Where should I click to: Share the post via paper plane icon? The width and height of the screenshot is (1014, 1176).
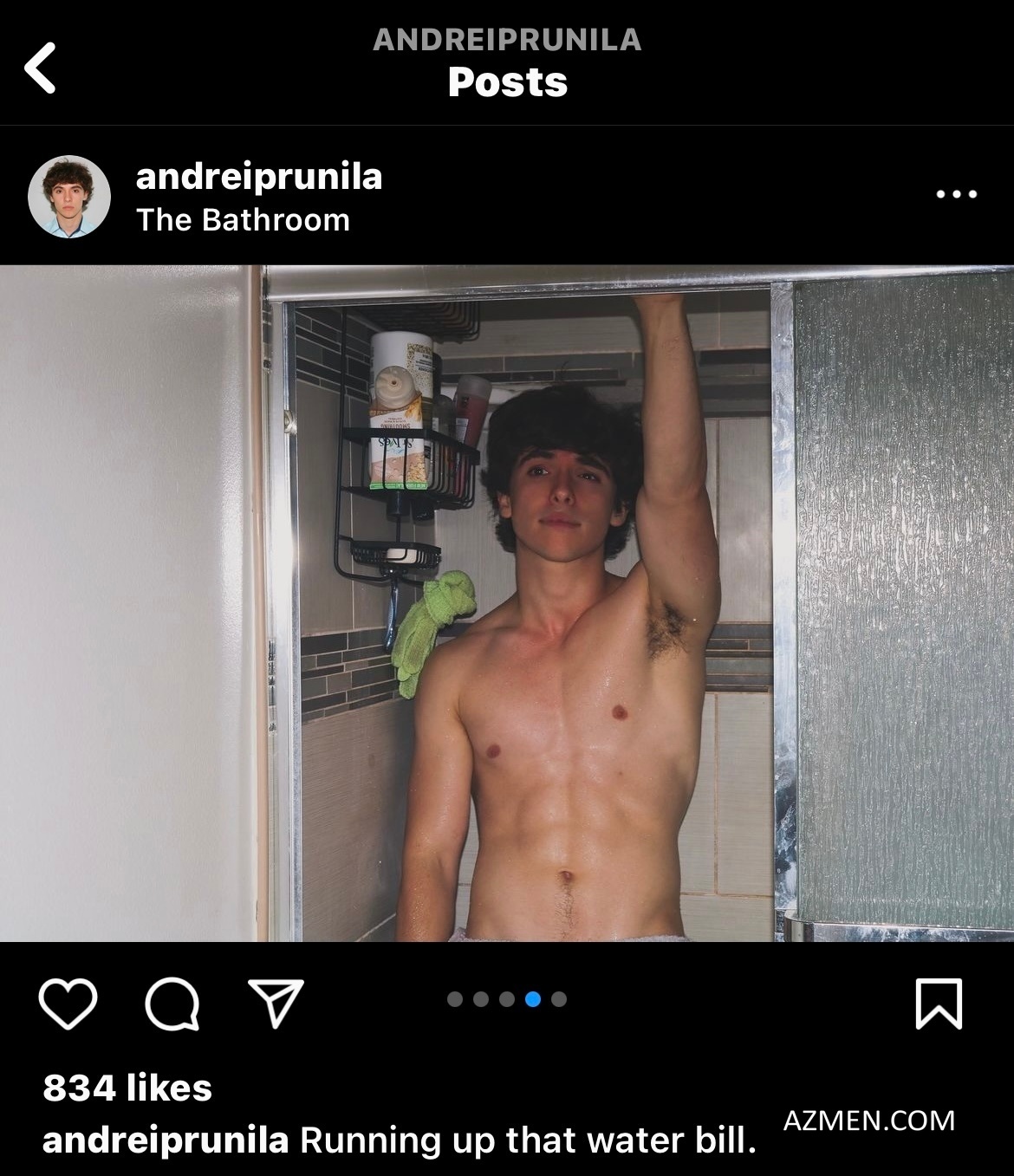(x=276, y=1003)
